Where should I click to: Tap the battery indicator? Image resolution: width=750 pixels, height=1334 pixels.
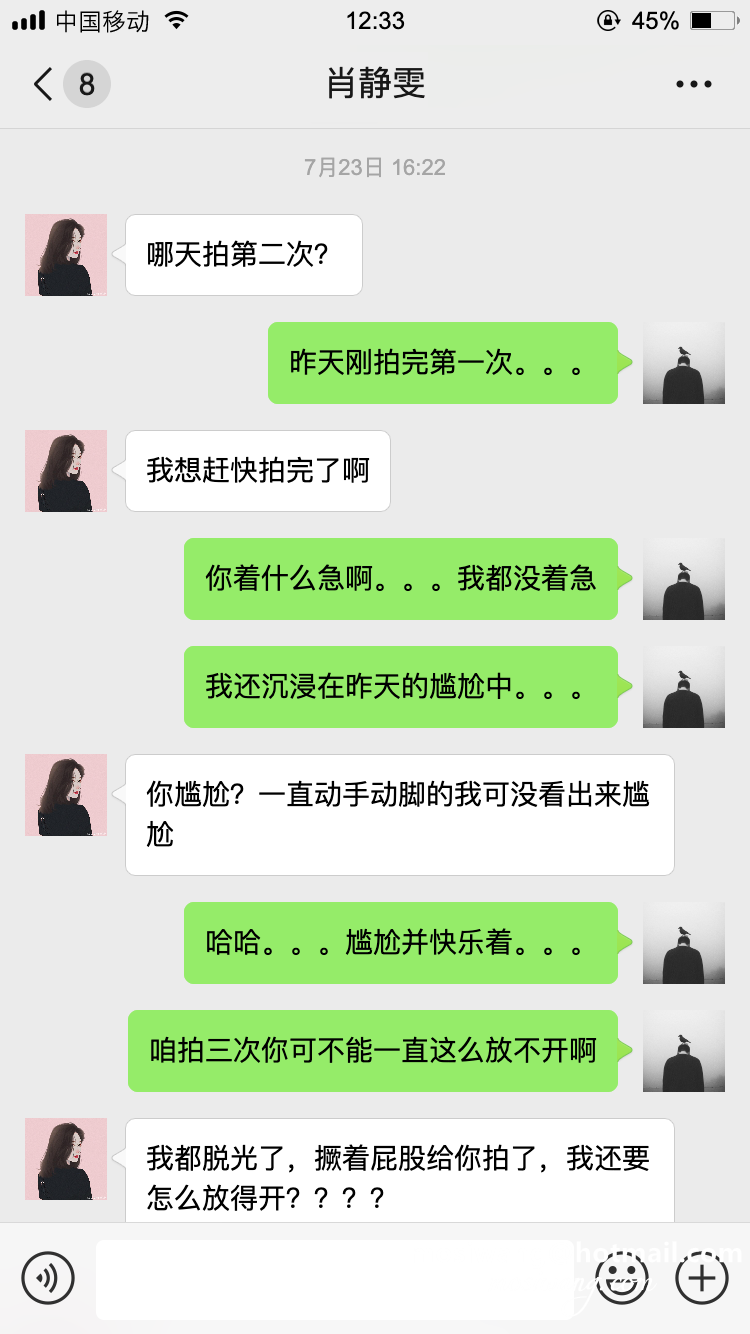coord(707,20)
